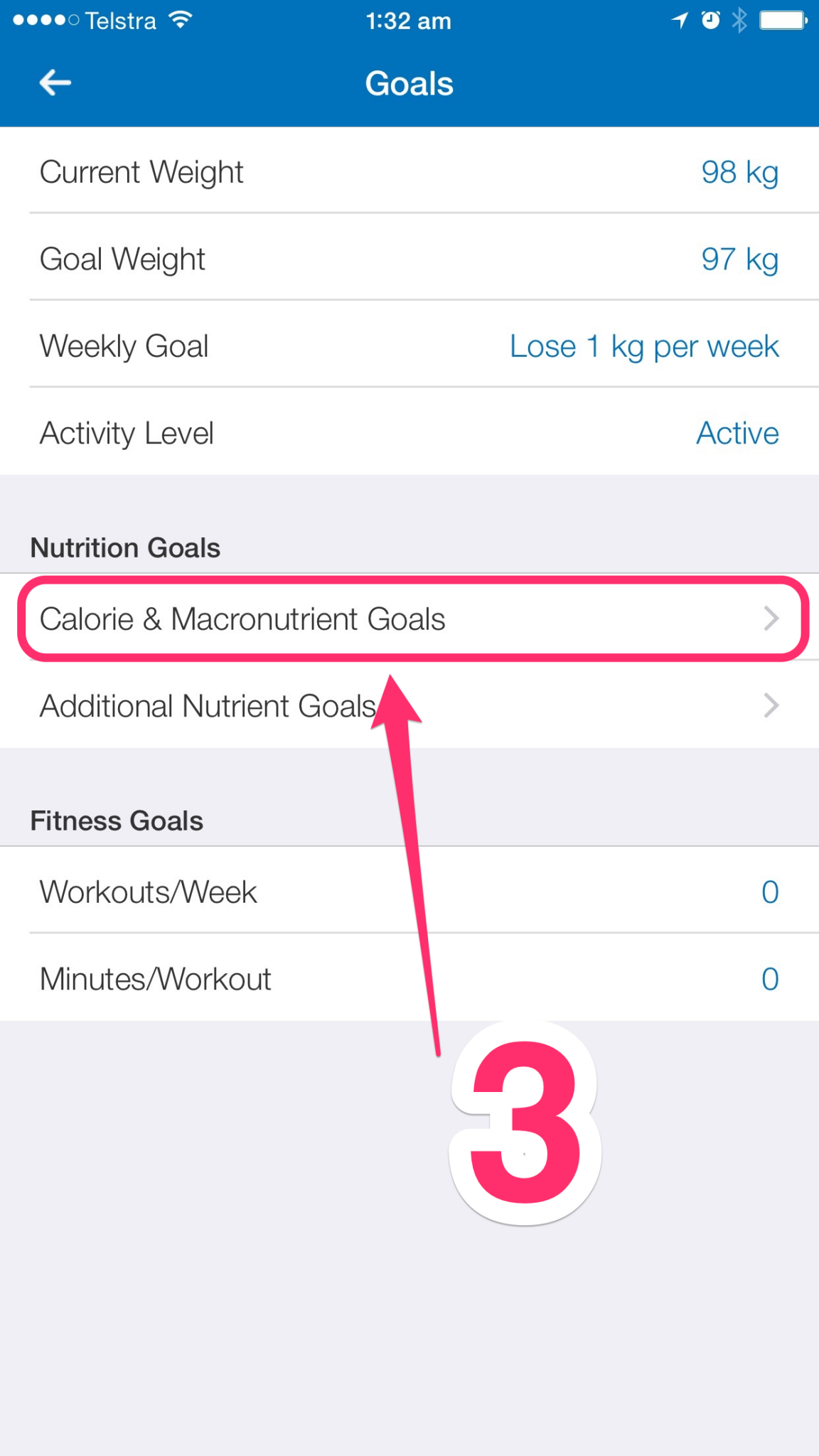The height and width of the screenshot is (1456, 819).
Task: Open Additional Nutrient Goals
Action: click(x=409, y=706)
